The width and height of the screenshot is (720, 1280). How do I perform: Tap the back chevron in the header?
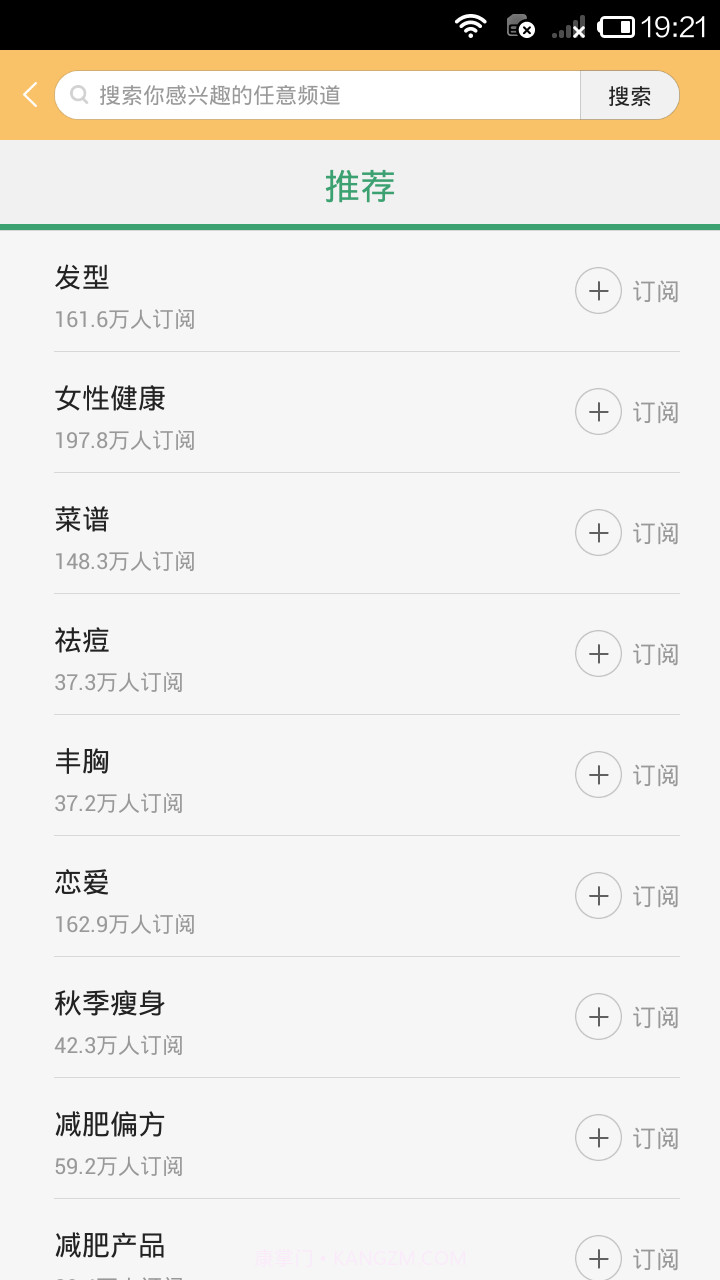coord(28,94)
